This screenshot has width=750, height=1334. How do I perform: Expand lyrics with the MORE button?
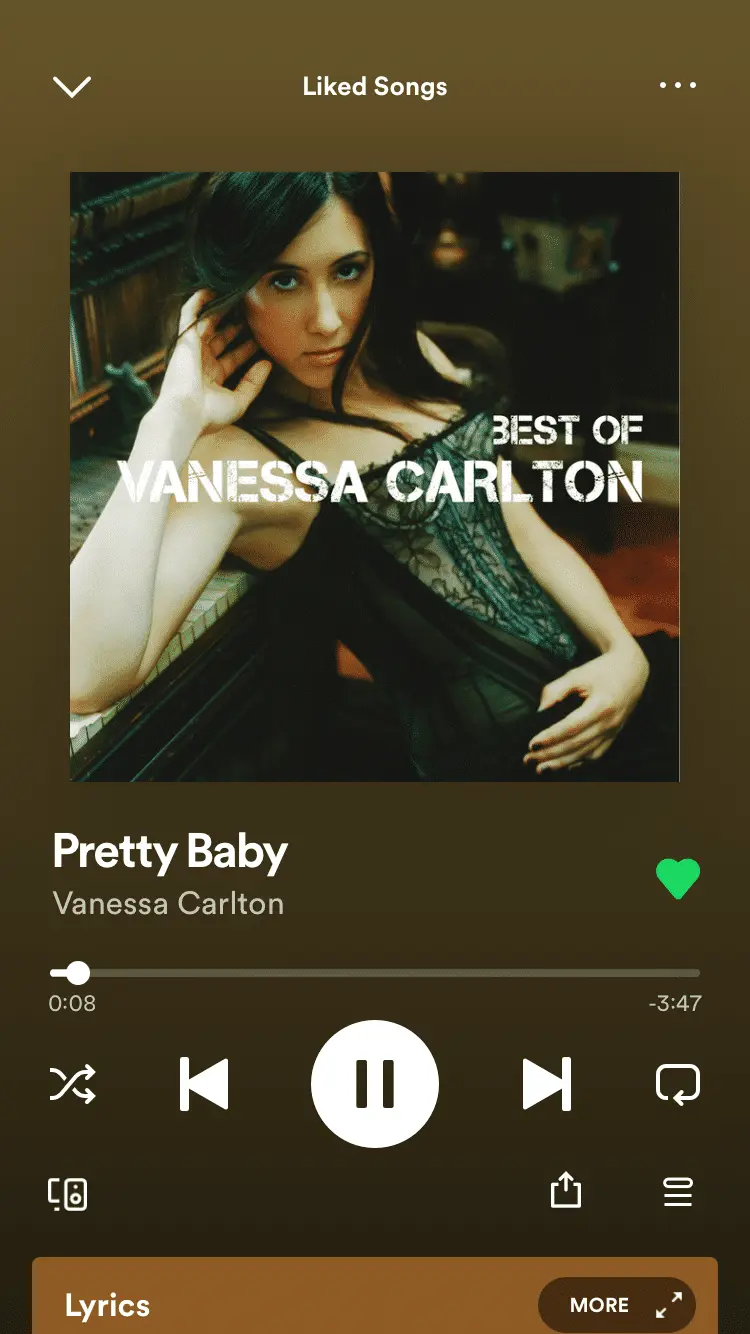[x=616, y=1305]
